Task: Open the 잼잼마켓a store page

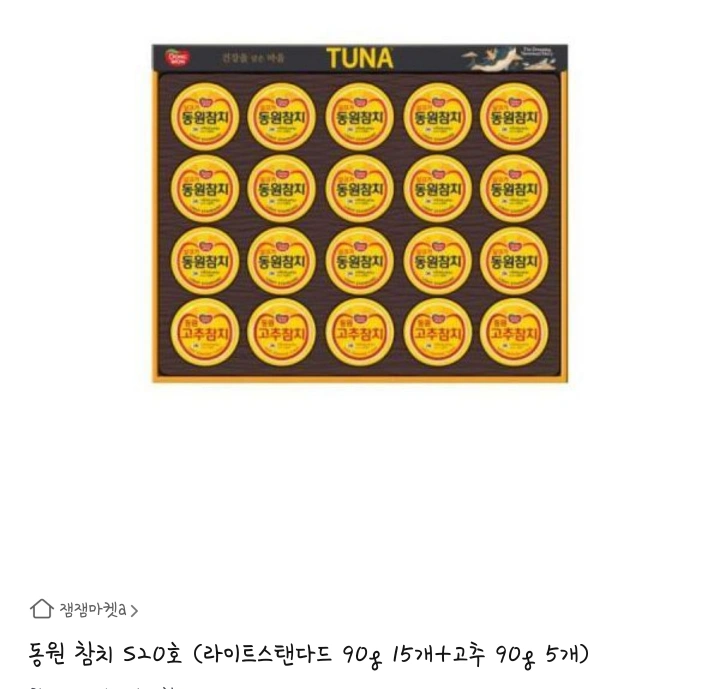Action: tap(84, 610)
